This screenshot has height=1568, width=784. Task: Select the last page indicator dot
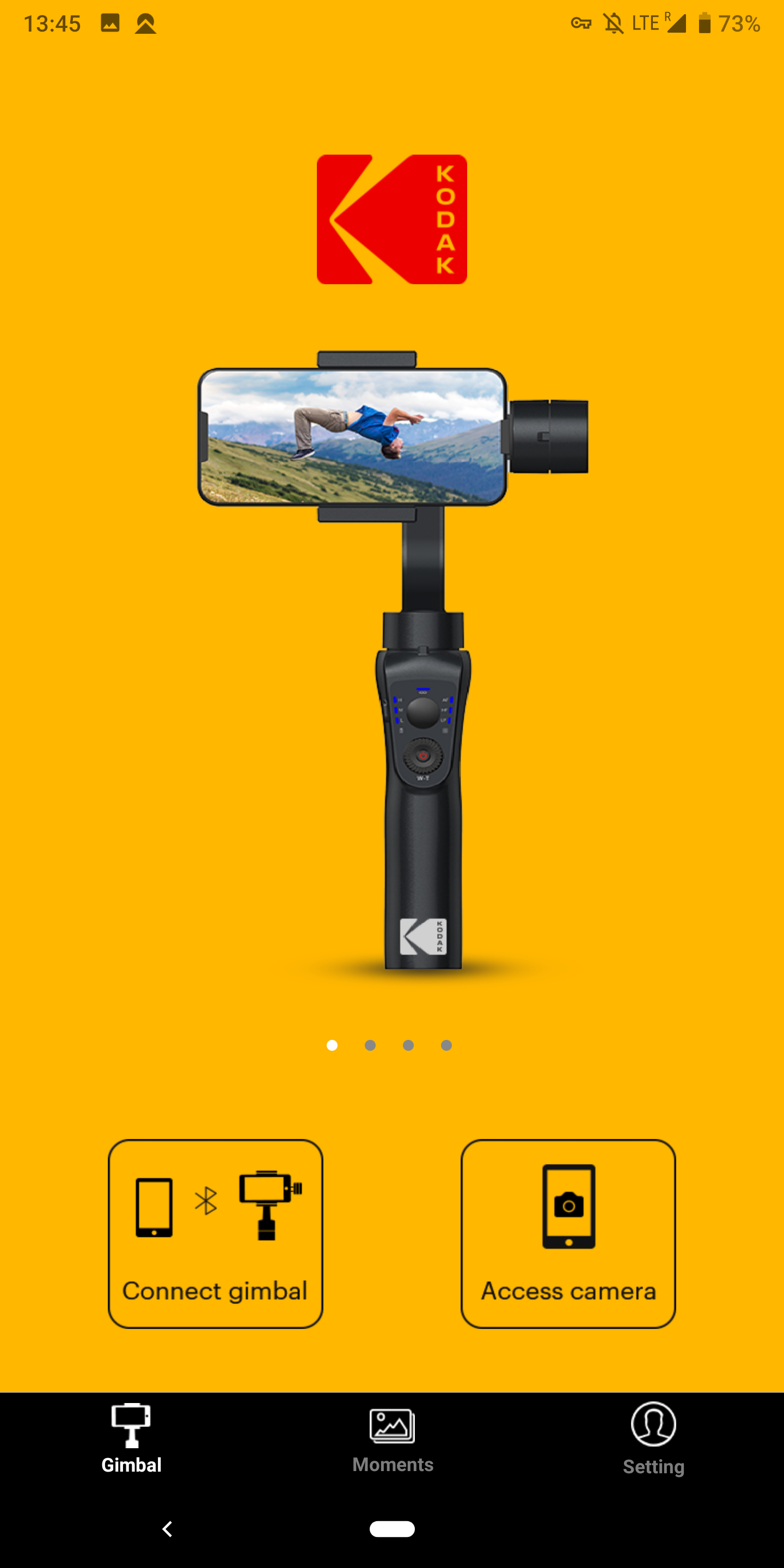pos(446,1045)
